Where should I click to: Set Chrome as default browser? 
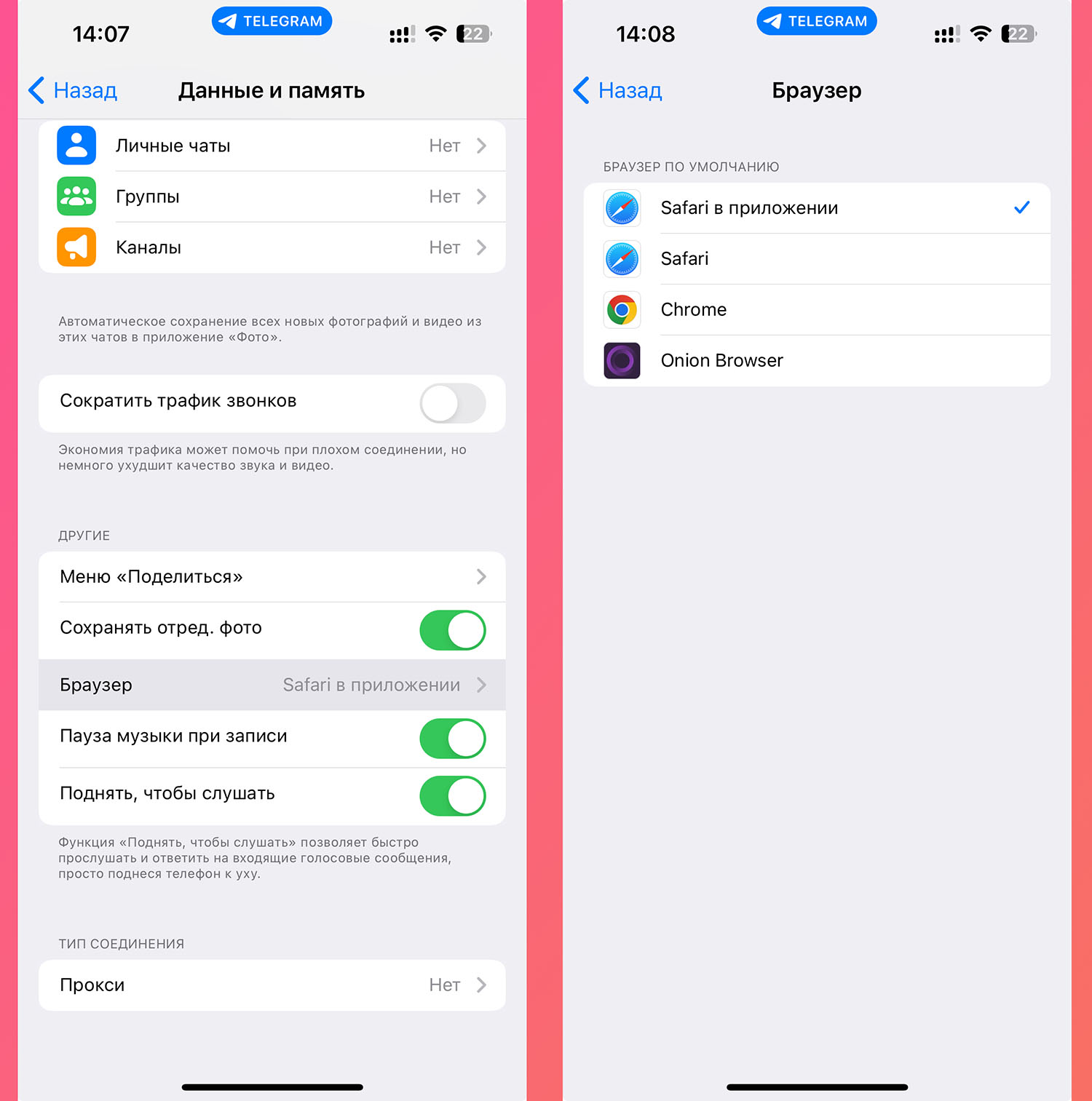815,310
